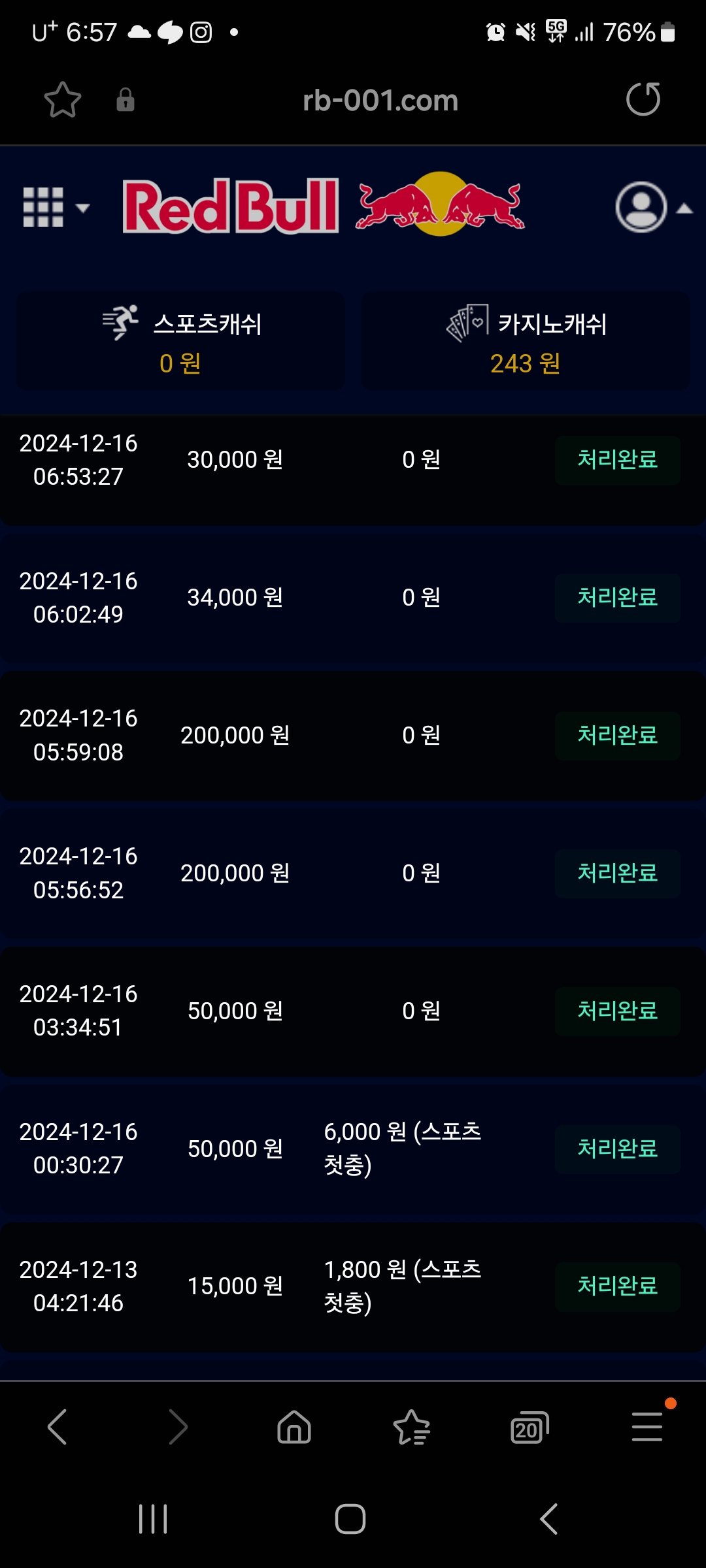Viewport: 706px width, 1568px height.
Task: Expand the user profile menu
Action: [x=652, y=208]
